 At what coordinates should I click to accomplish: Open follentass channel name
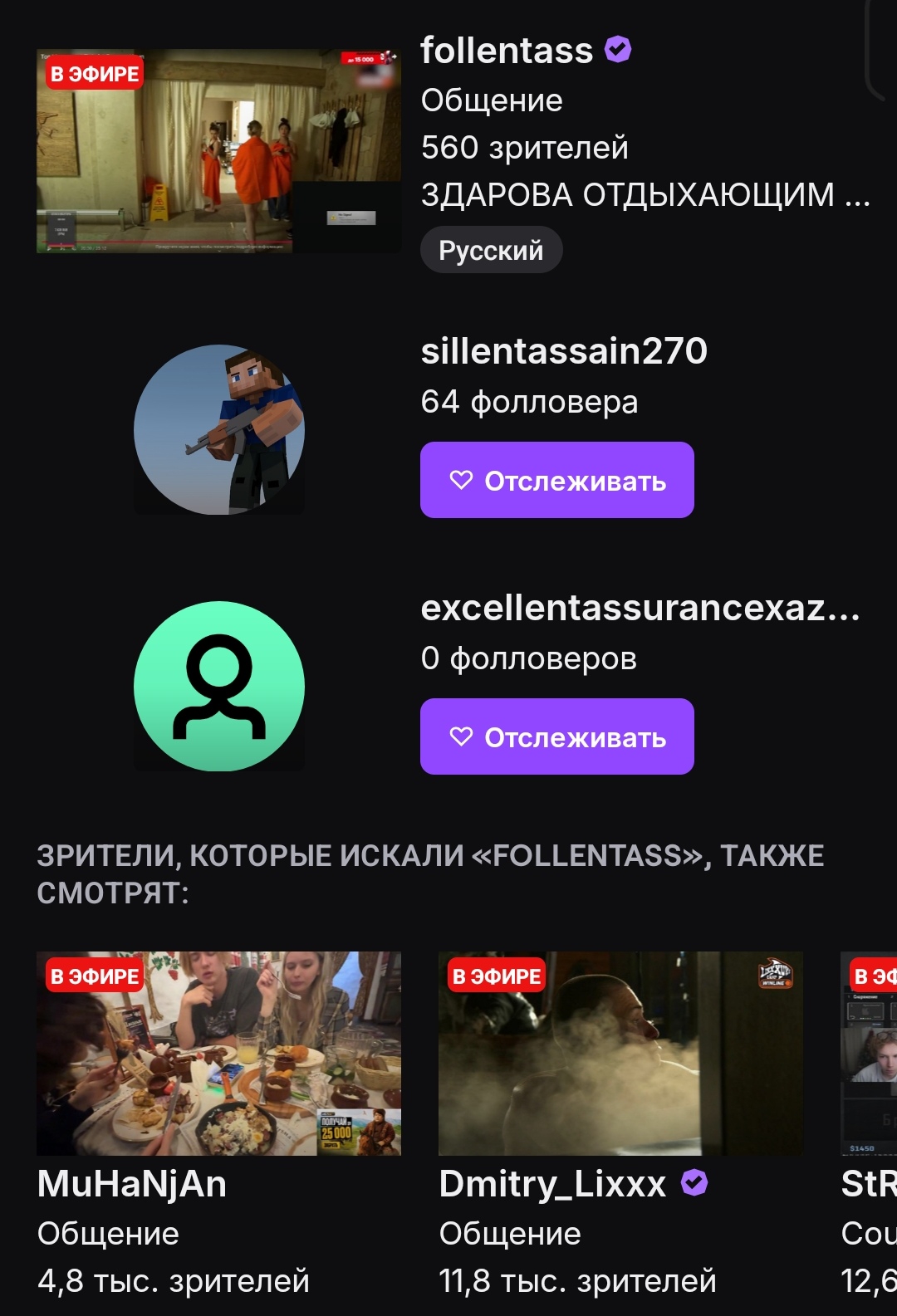[x=507, y=51]
